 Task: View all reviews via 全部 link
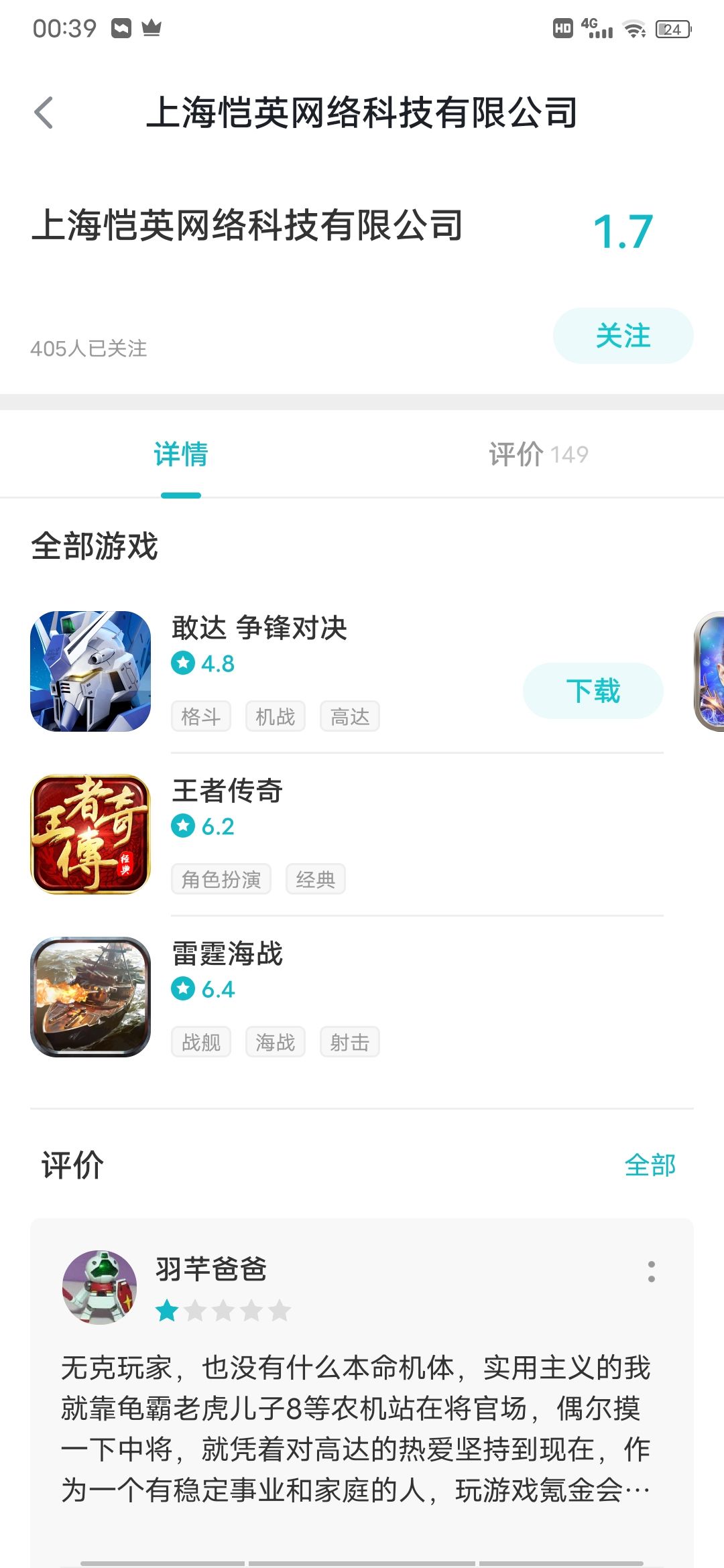[x=650, y=1165]
